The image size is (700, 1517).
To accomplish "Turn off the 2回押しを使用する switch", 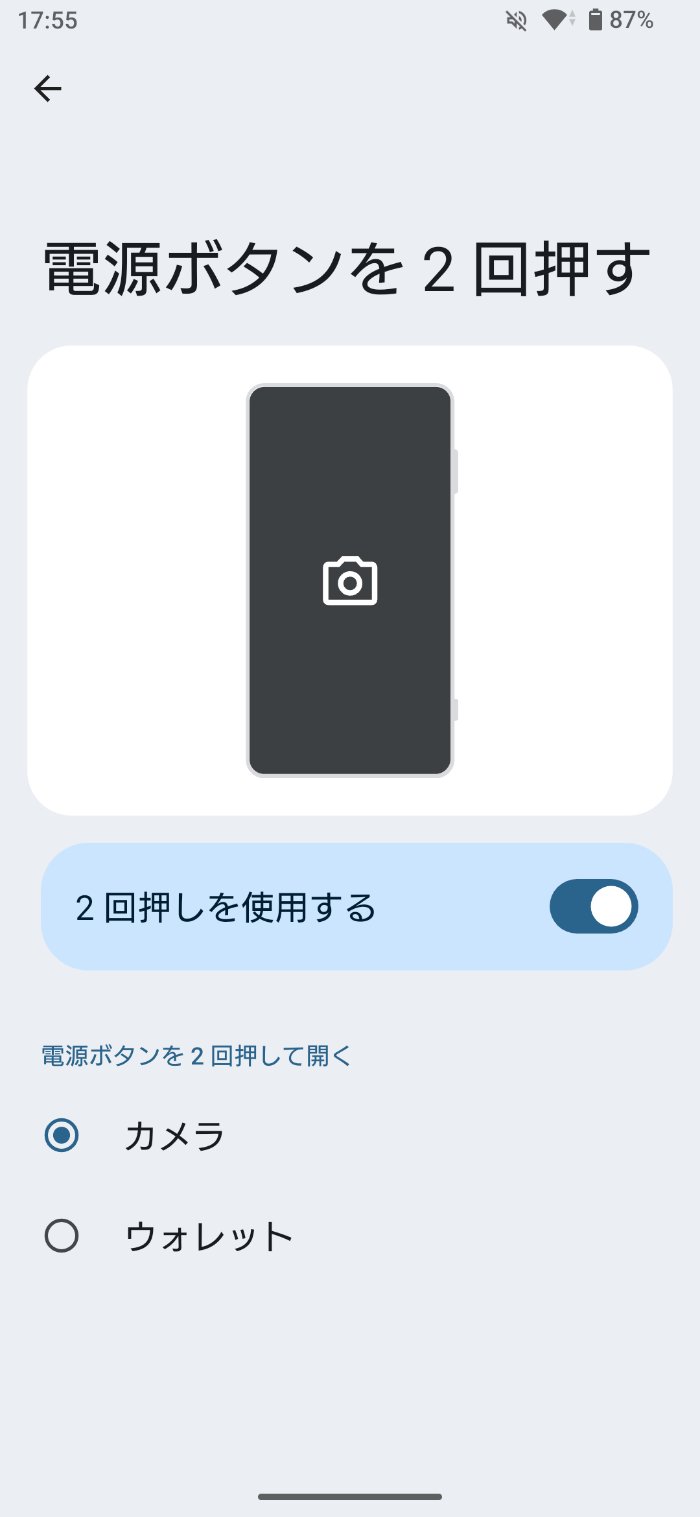I will pos(593,906).
